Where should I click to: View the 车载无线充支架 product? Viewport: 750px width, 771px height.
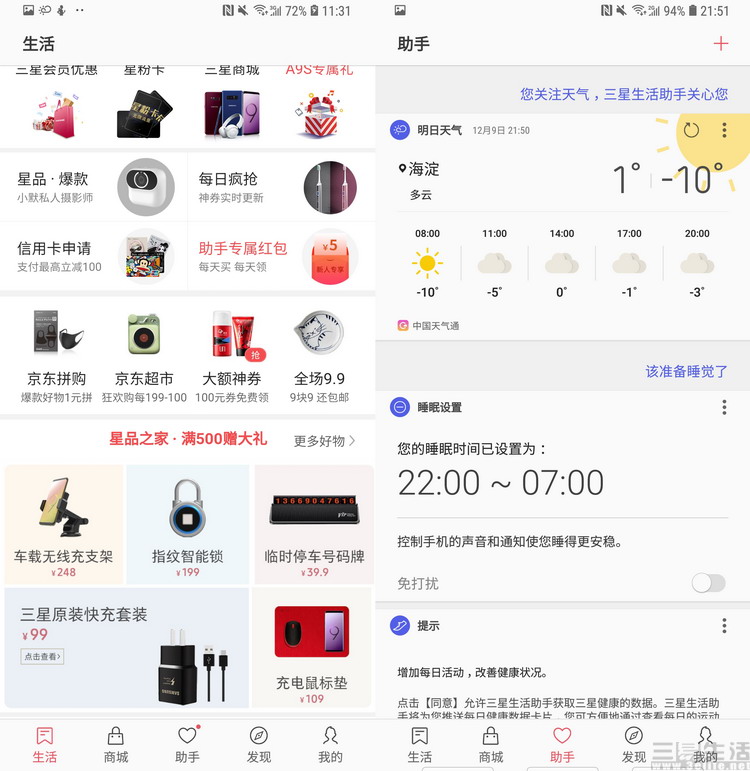click(64, 524)
